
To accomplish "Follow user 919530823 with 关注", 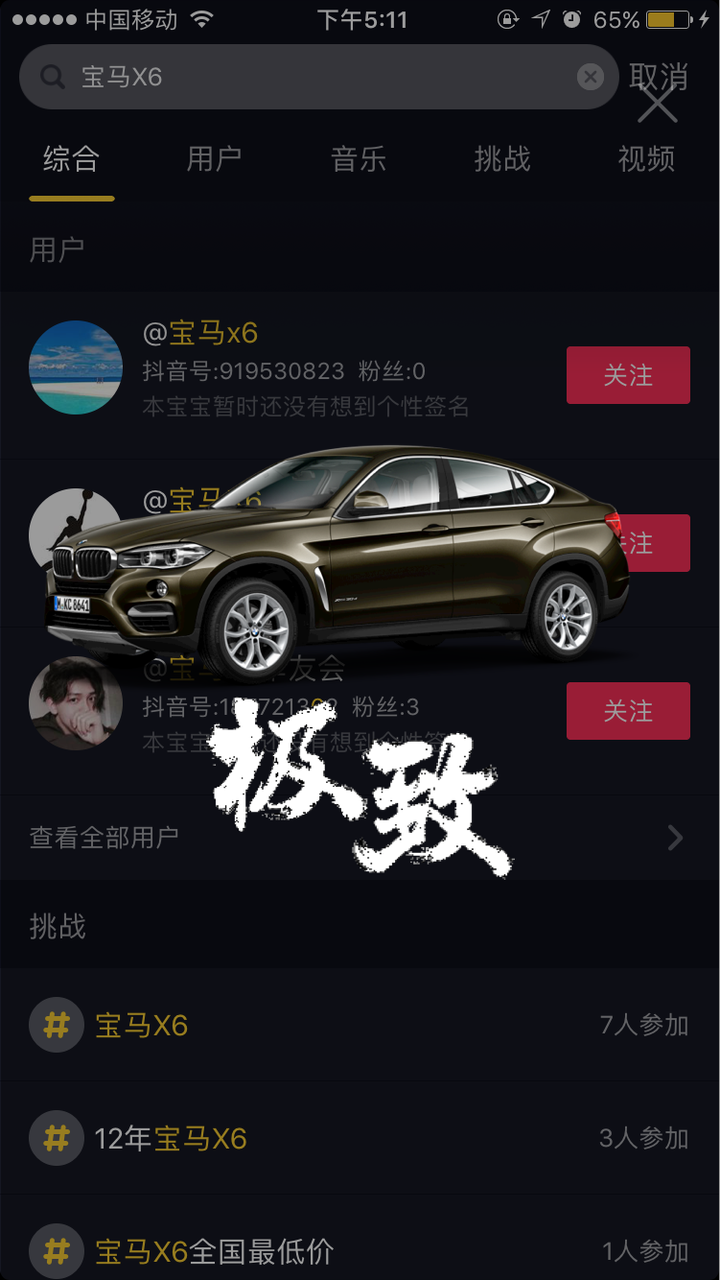I will (628, 375).
